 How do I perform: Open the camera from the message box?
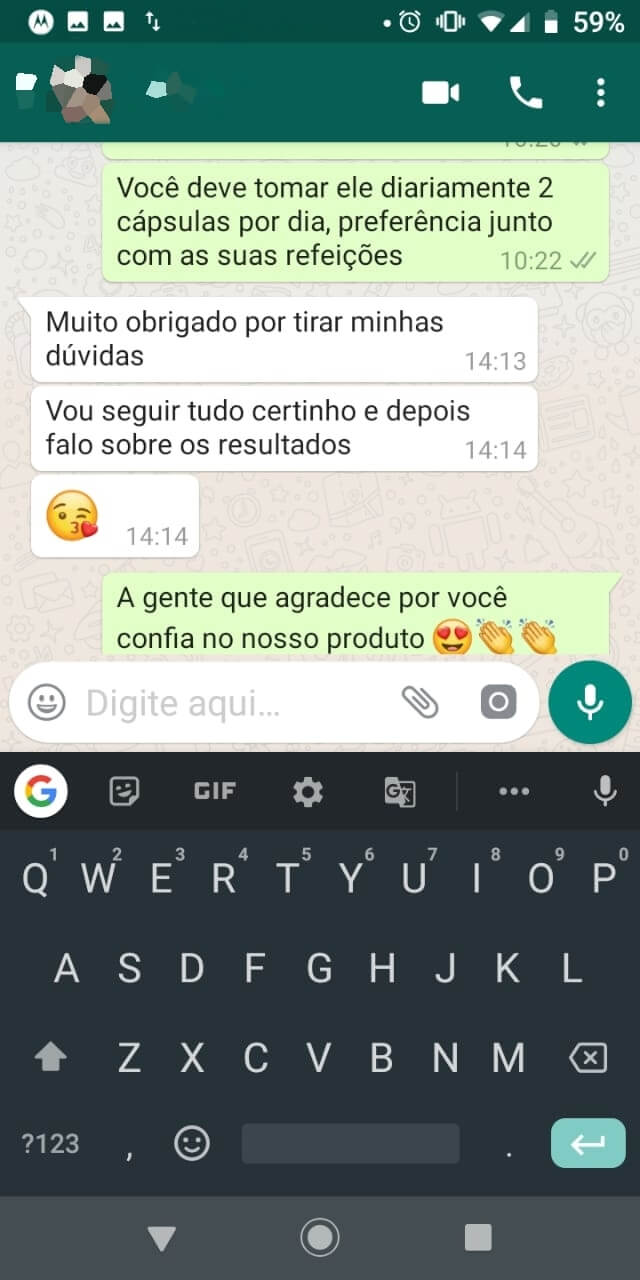498,703
